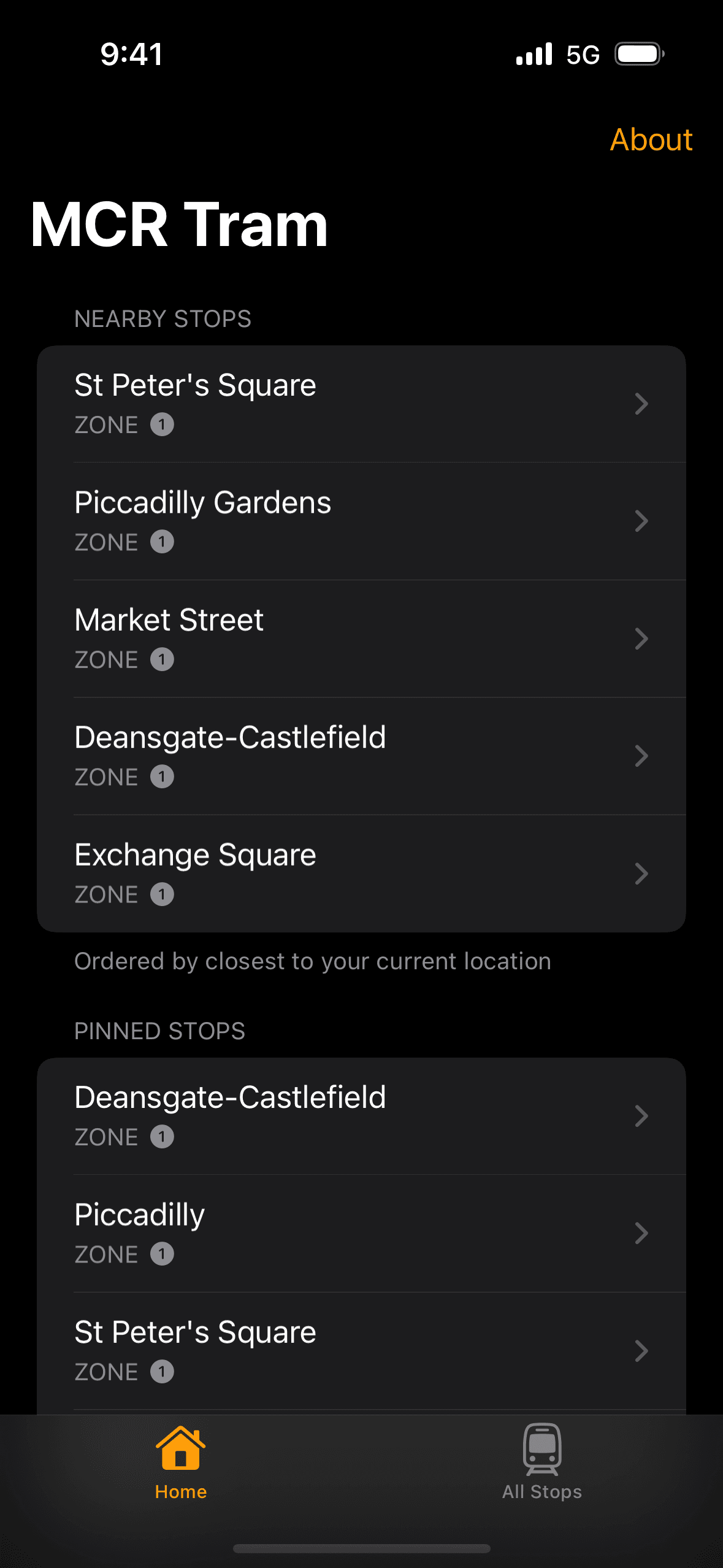The width and height of the screenshot is (723, 1568).
Task: Open St Peter's Square in Nearby Stops
Action: [x=361, y=404]
